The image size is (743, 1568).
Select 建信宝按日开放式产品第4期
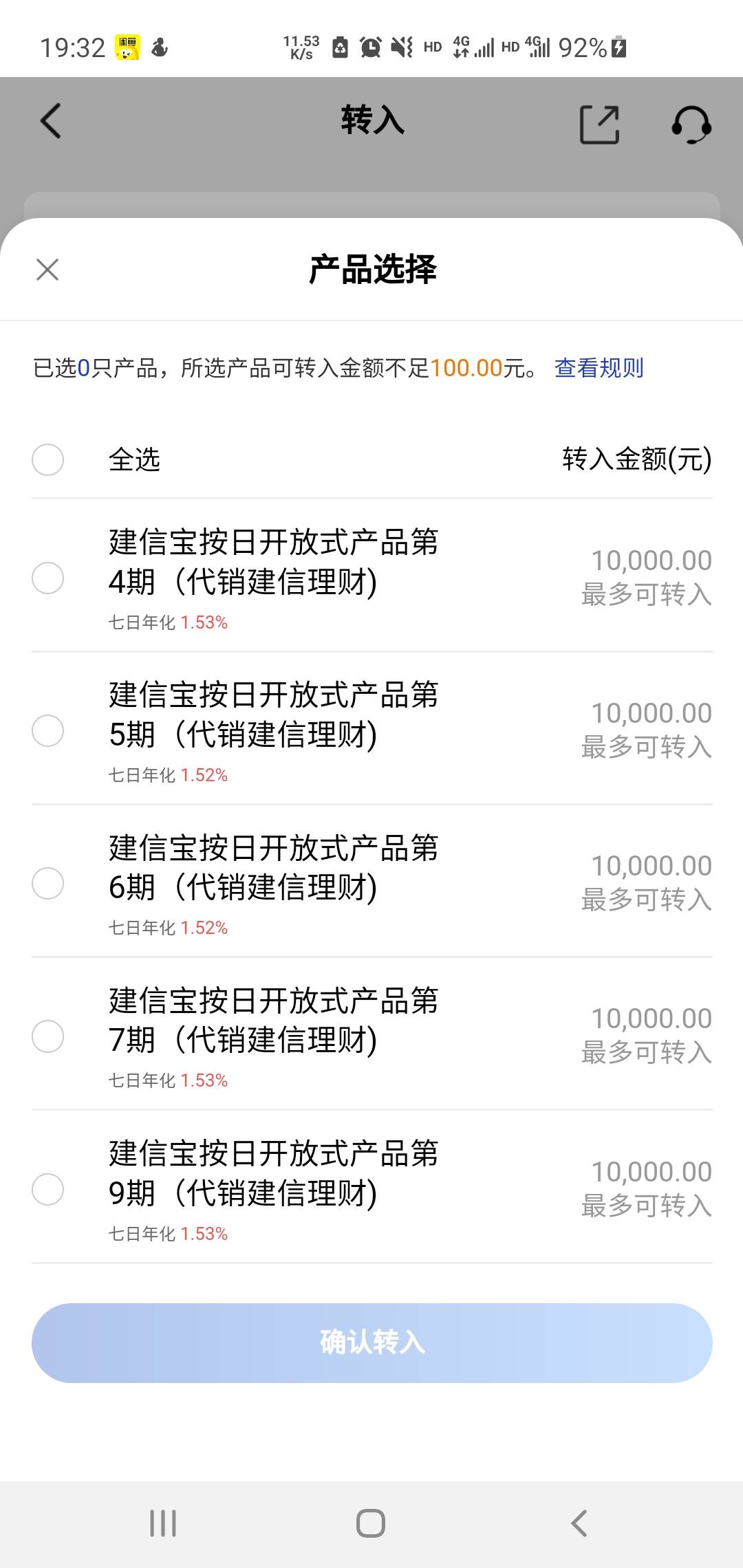pos(48,578)
